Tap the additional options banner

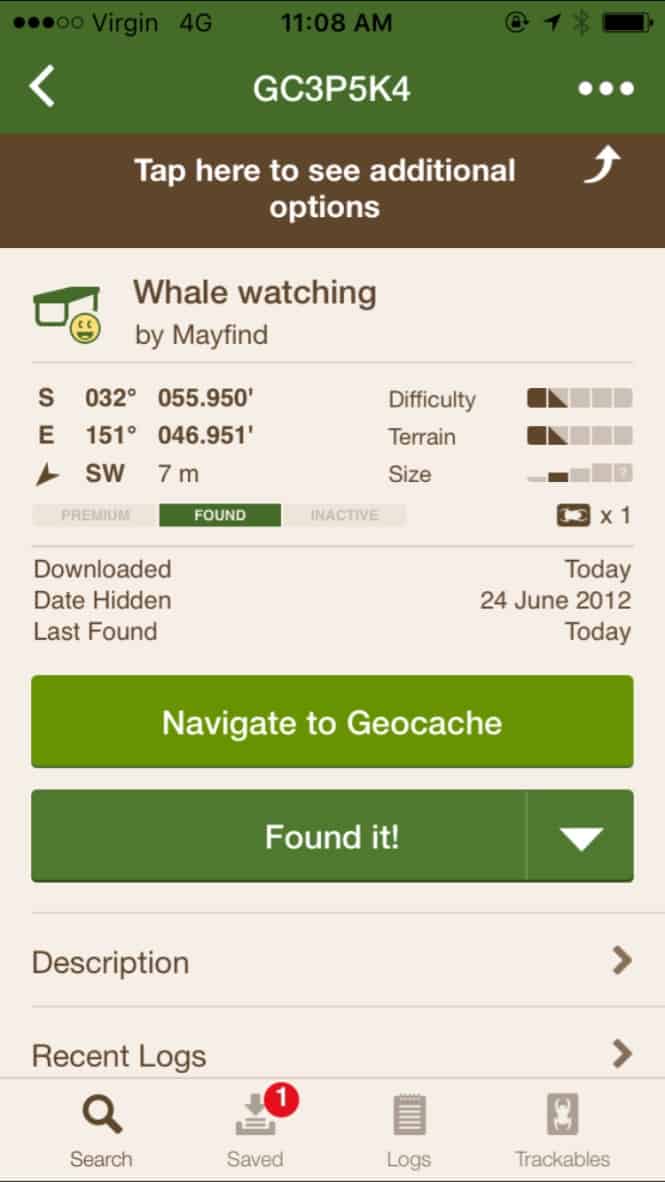pos(332,189)
